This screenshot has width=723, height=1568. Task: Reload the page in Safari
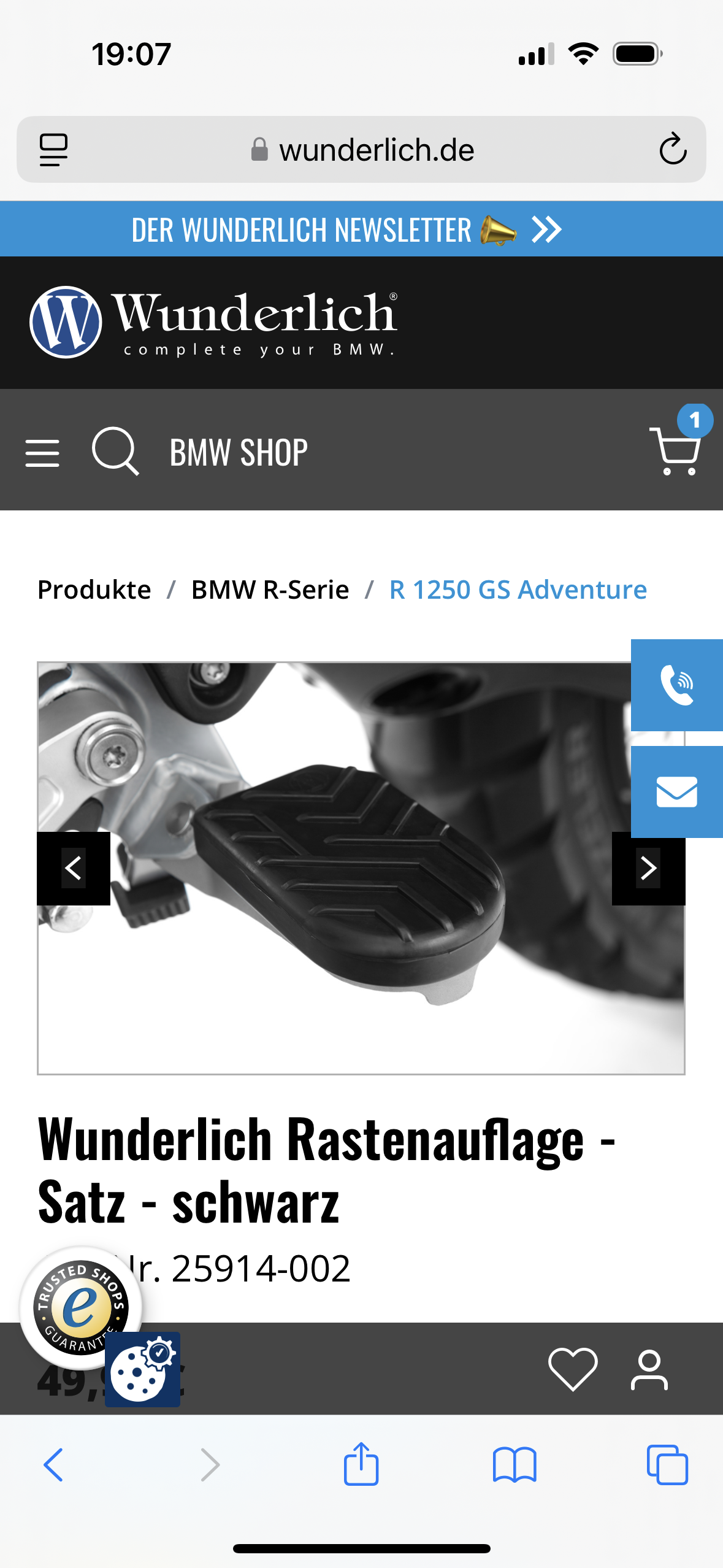[x=672, y=149]
